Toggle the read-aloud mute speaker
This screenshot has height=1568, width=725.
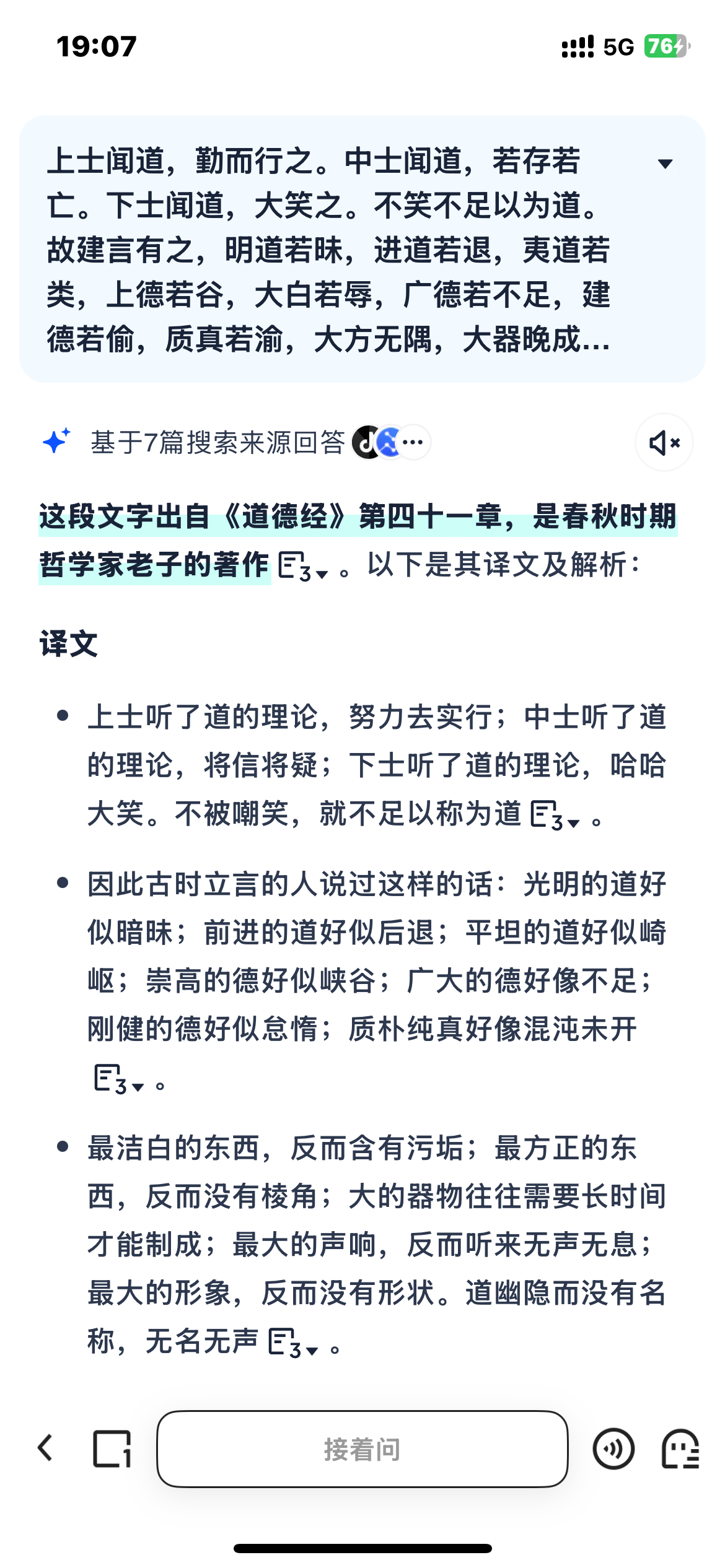pos(664,442)
